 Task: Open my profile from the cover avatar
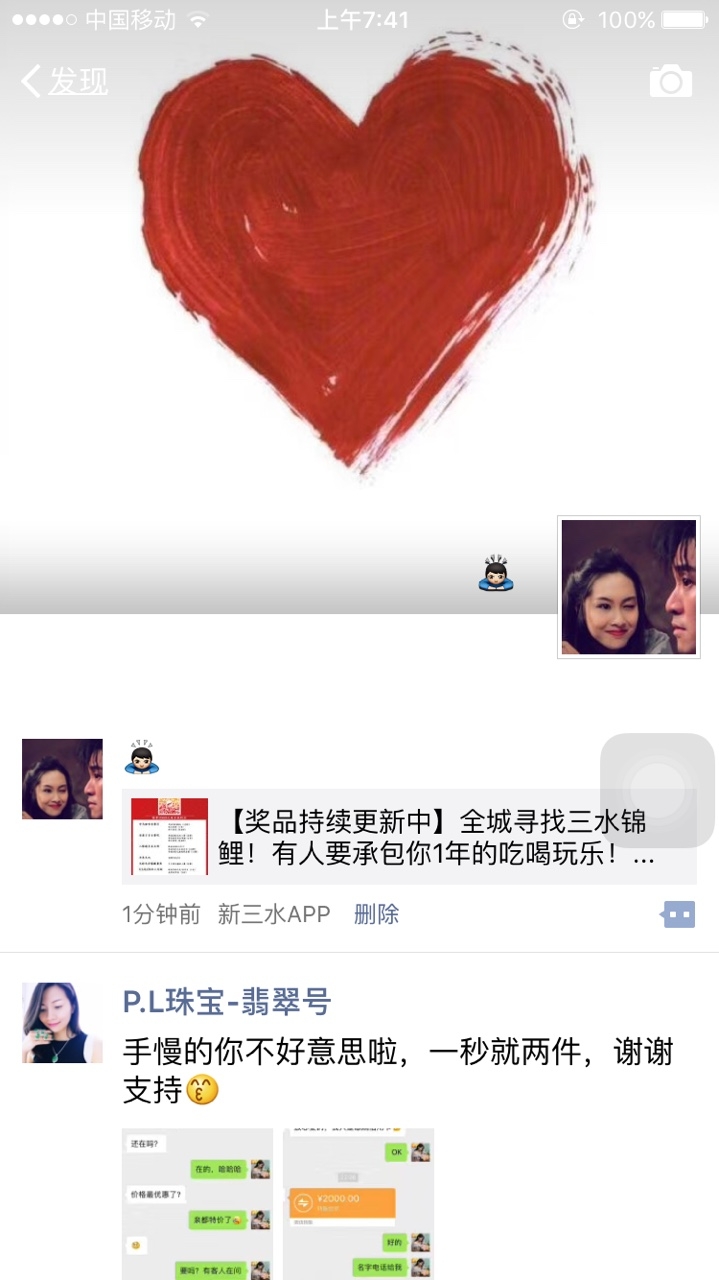click(x=628, y=587)
